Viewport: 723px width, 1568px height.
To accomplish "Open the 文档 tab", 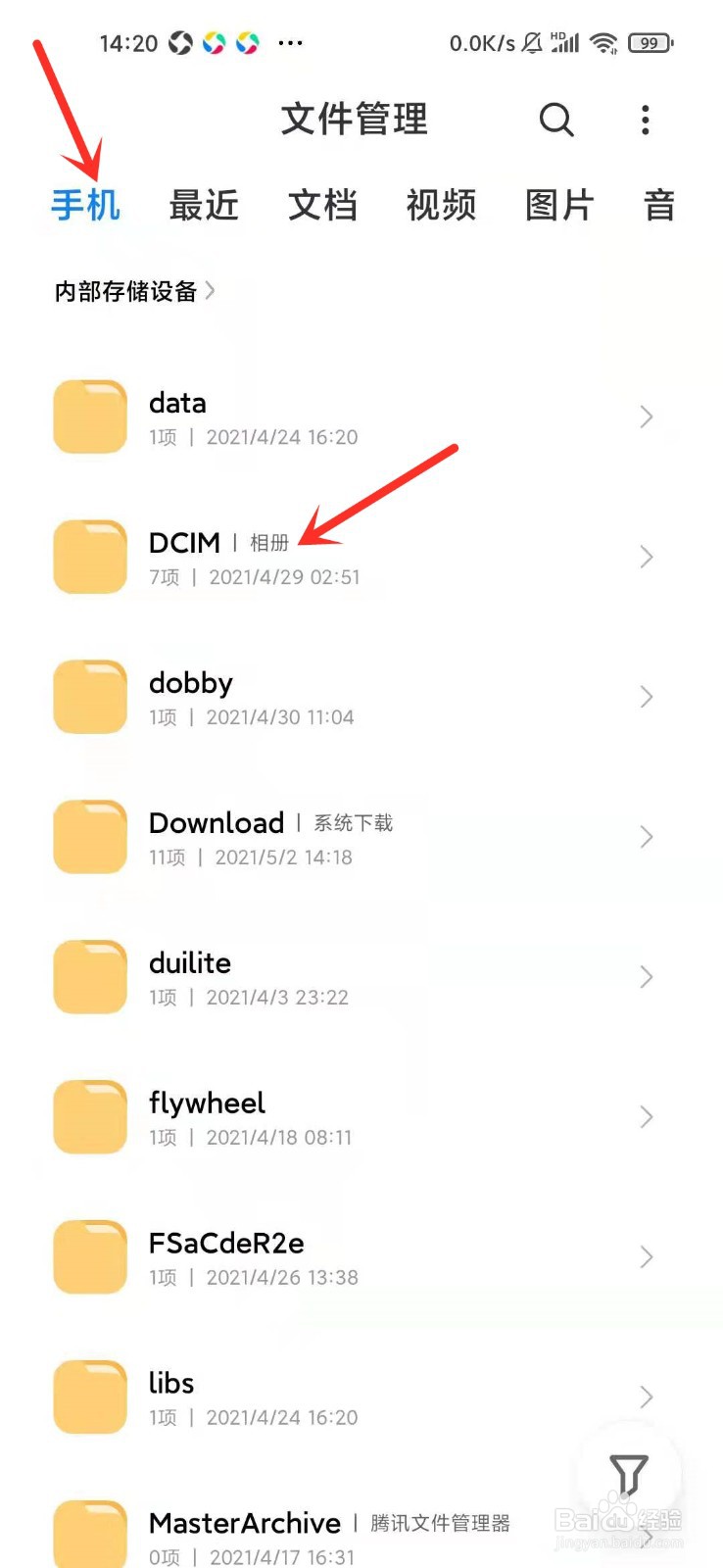I will point(323,205).
